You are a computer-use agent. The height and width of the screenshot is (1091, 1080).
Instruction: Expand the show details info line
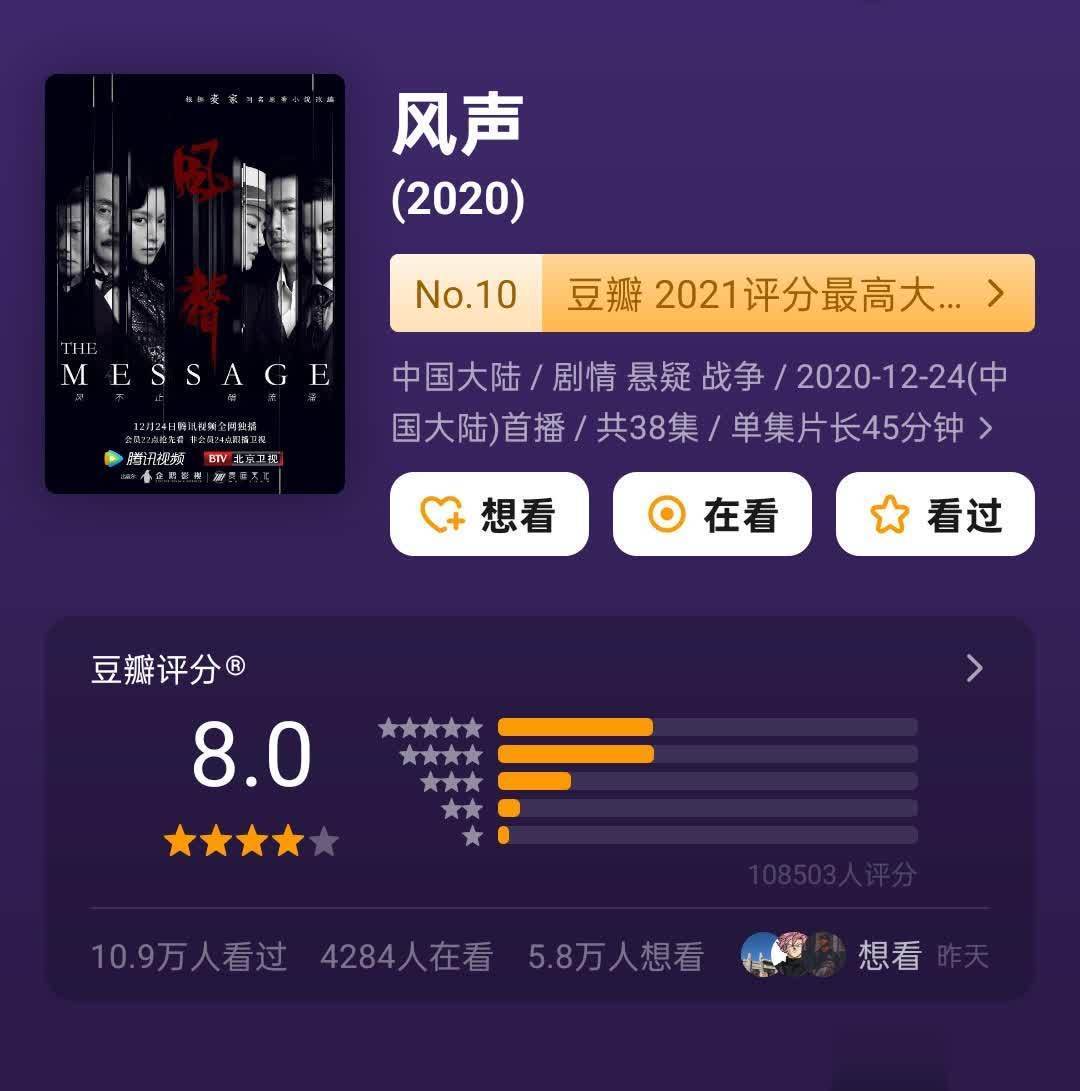(985, 429)
